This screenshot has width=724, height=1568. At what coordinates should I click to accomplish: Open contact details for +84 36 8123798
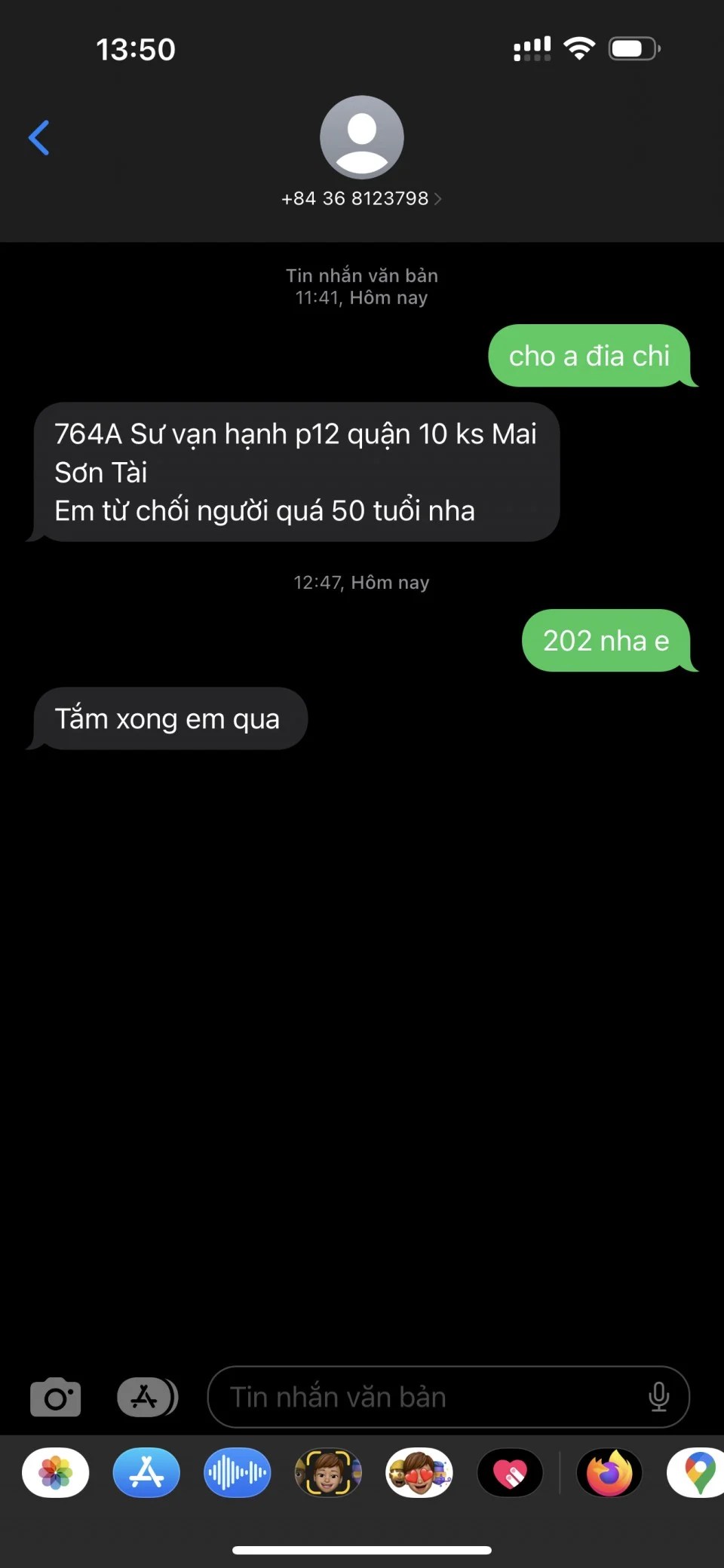(361, 198)
